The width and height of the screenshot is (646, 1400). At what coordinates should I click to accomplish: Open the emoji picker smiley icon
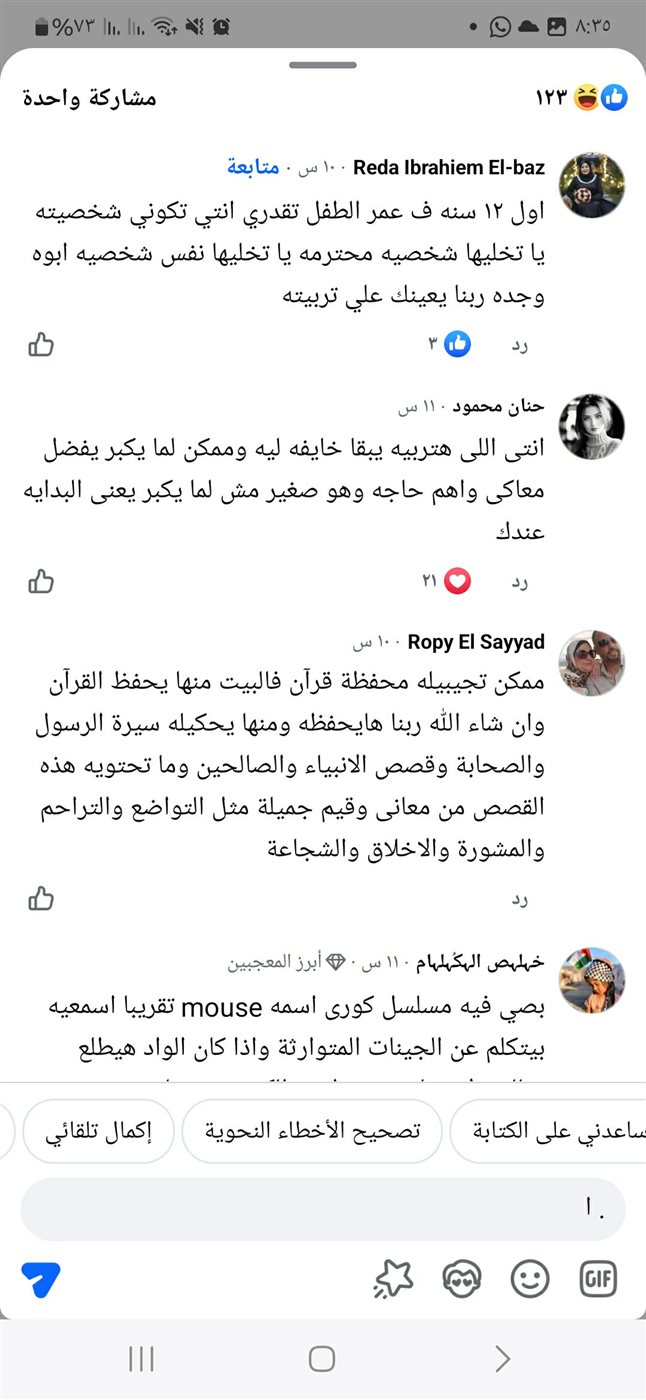(530, 1279)
